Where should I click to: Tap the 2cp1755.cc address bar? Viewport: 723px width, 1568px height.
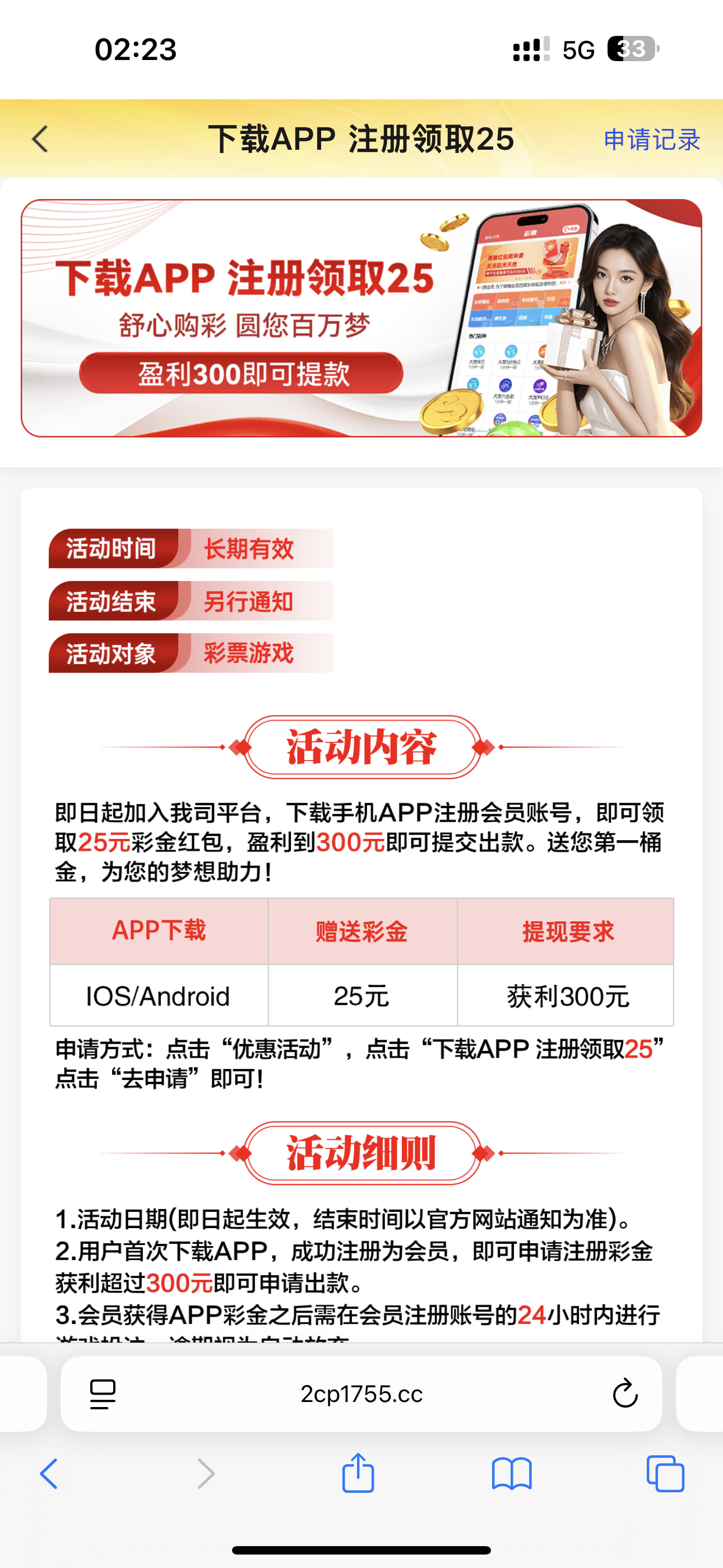361,1393
